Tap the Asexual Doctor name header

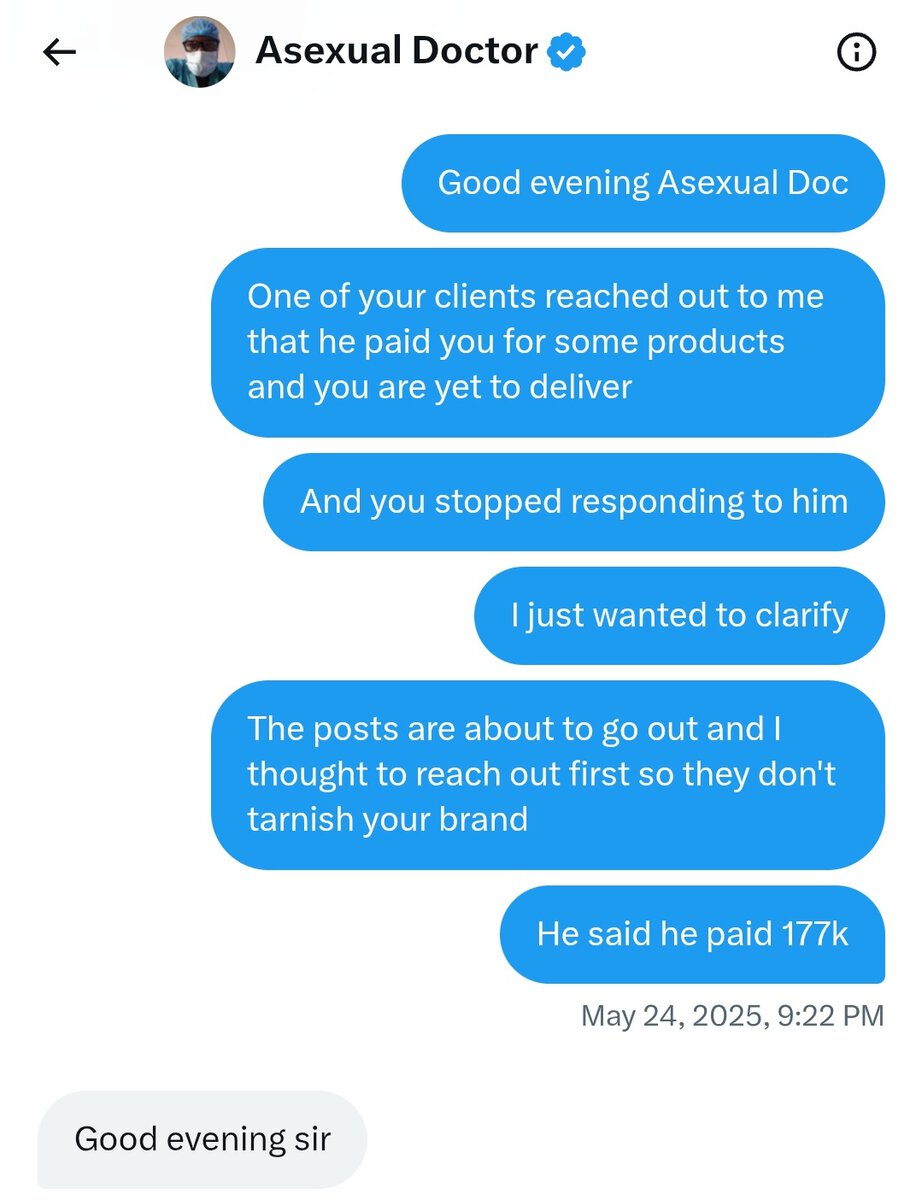pos(397,50)
